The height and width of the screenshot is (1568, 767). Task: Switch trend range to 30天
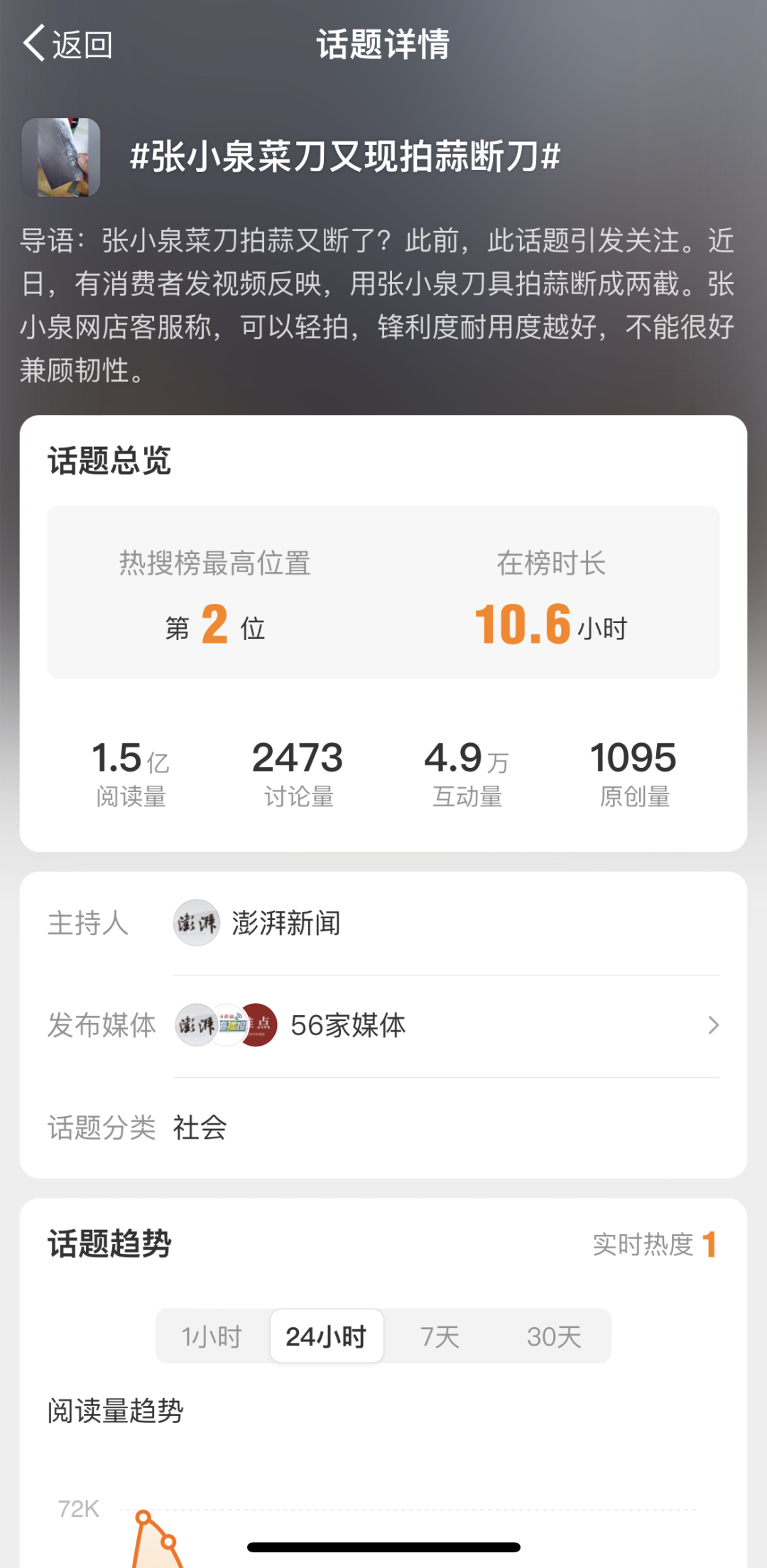[x=554, y=1336]
